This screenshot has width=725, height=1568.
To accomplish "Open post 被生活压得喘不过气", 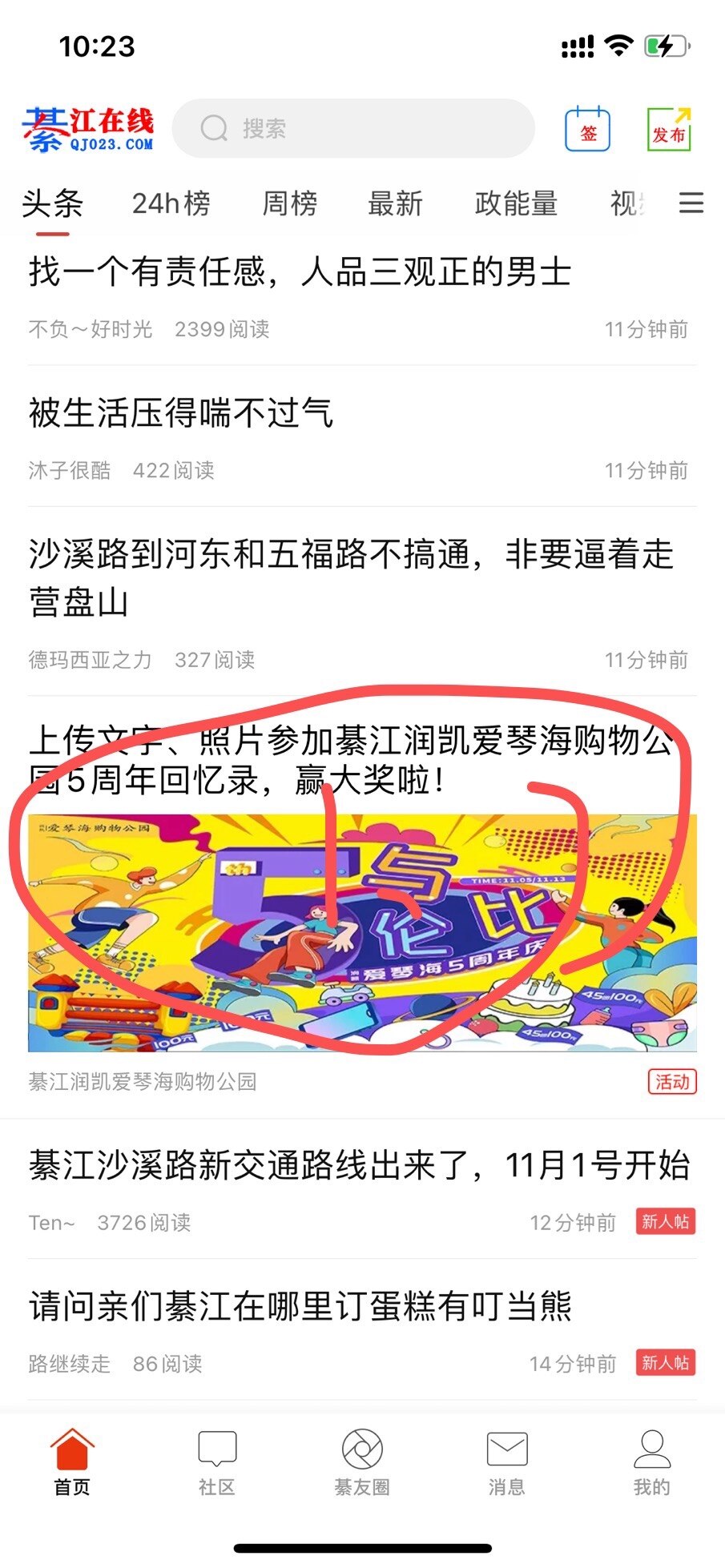I will tap(181, 413).
